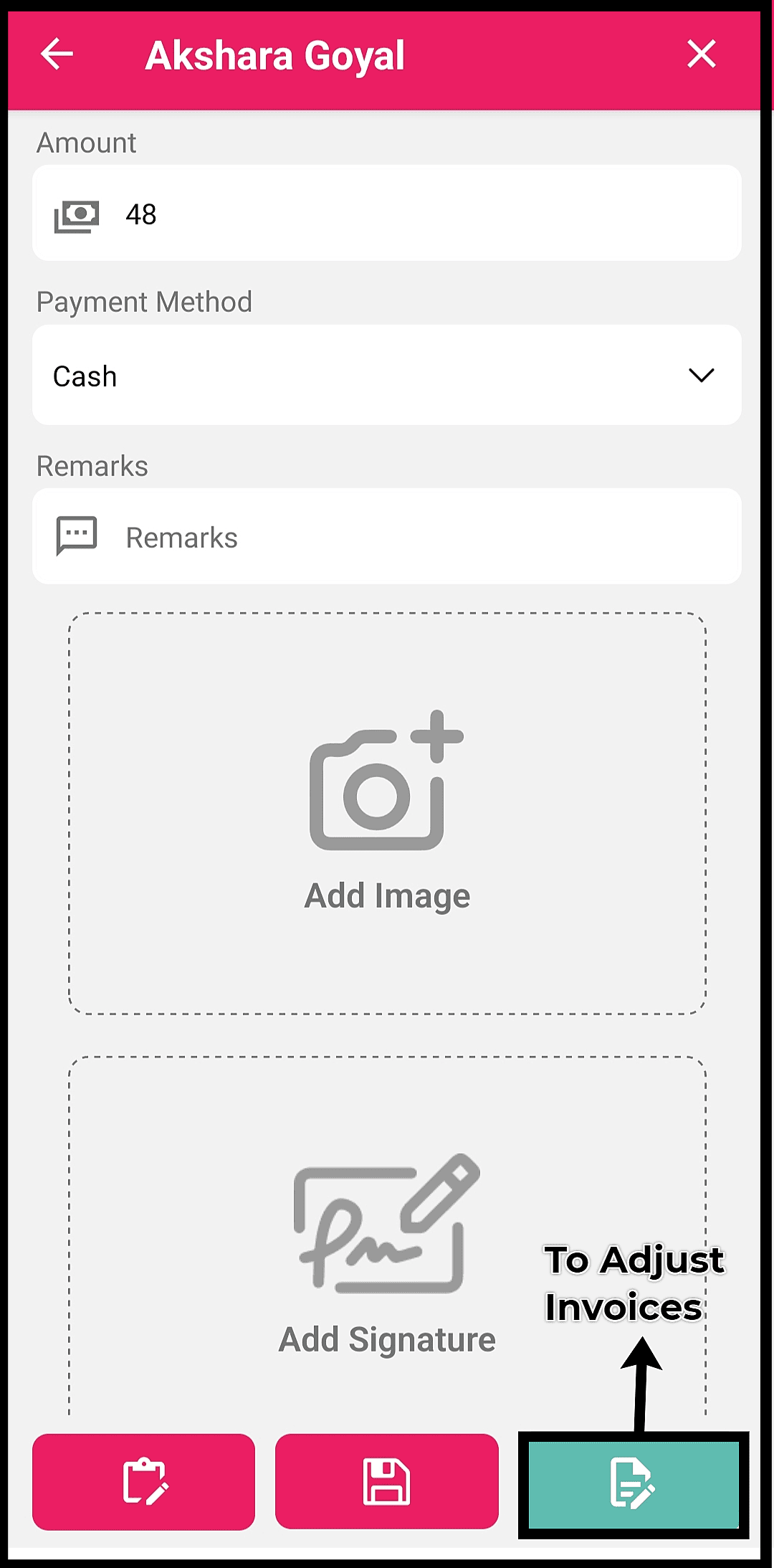Open adjust invoices with teal button

pyautogui.click(x=634, y=1484)
